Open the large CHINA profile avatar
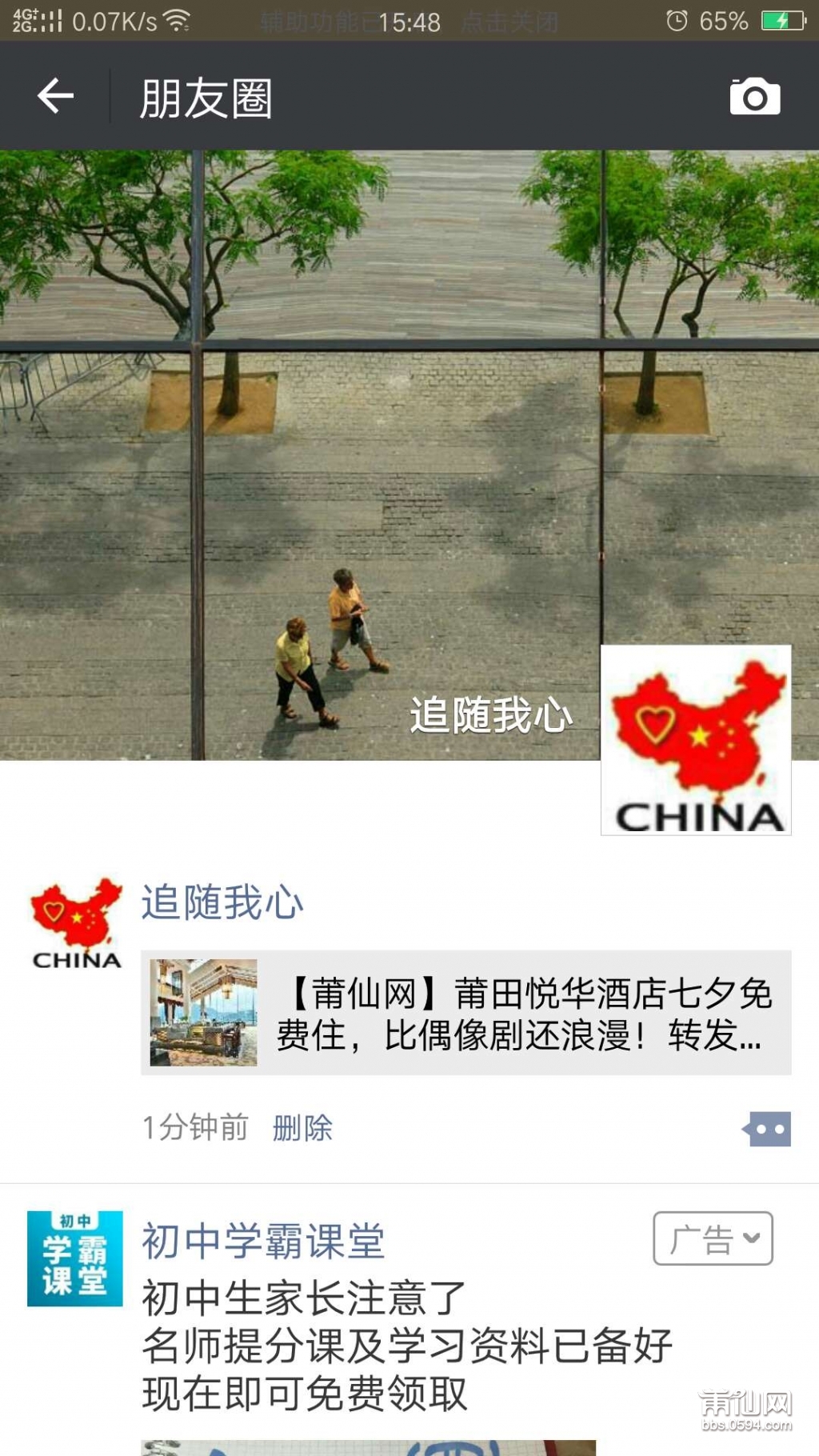 click(696, 740)
